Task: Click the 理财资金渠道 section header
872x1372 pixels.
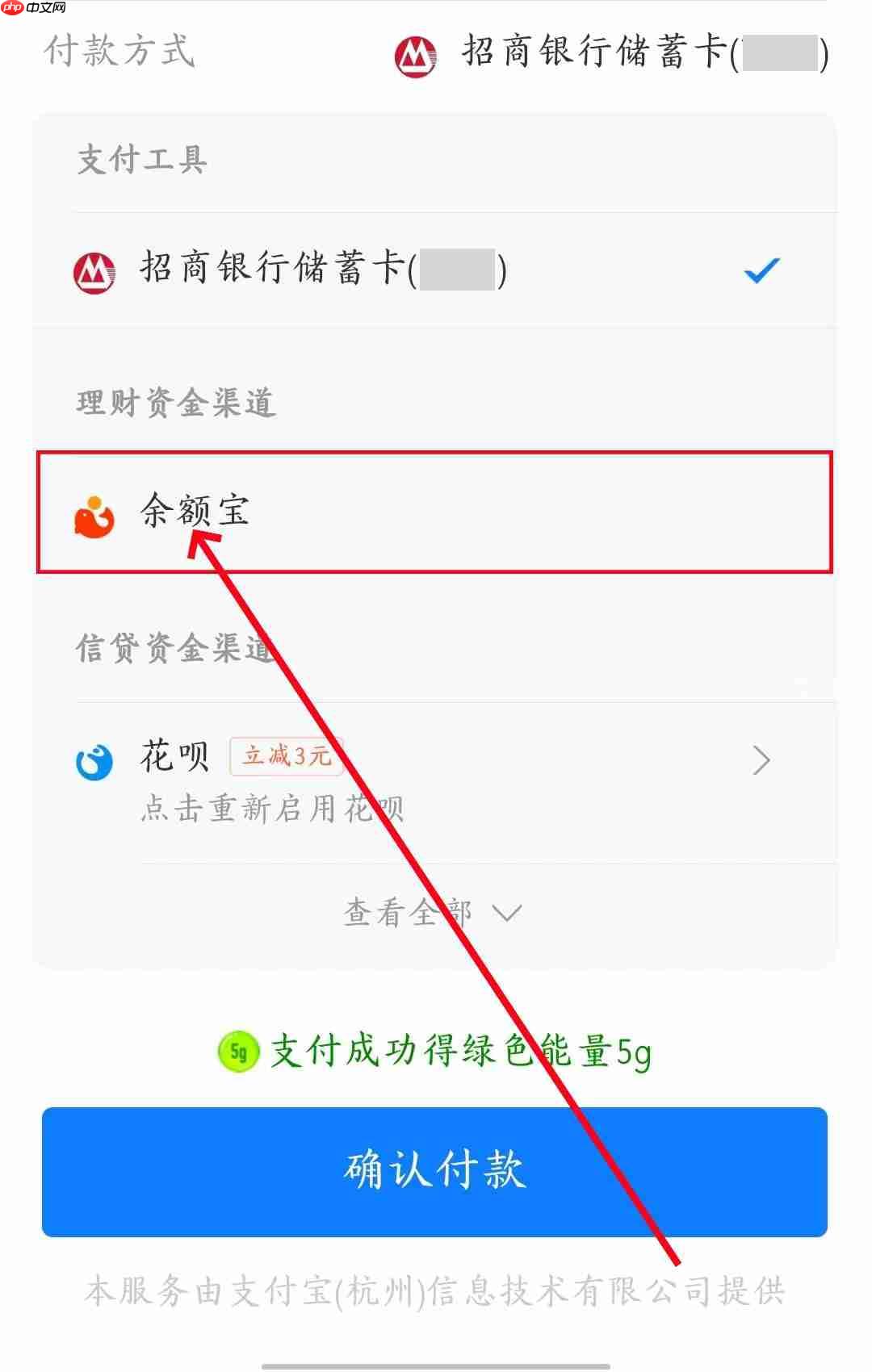Action: pyautogui.click(x=174, y=404)
